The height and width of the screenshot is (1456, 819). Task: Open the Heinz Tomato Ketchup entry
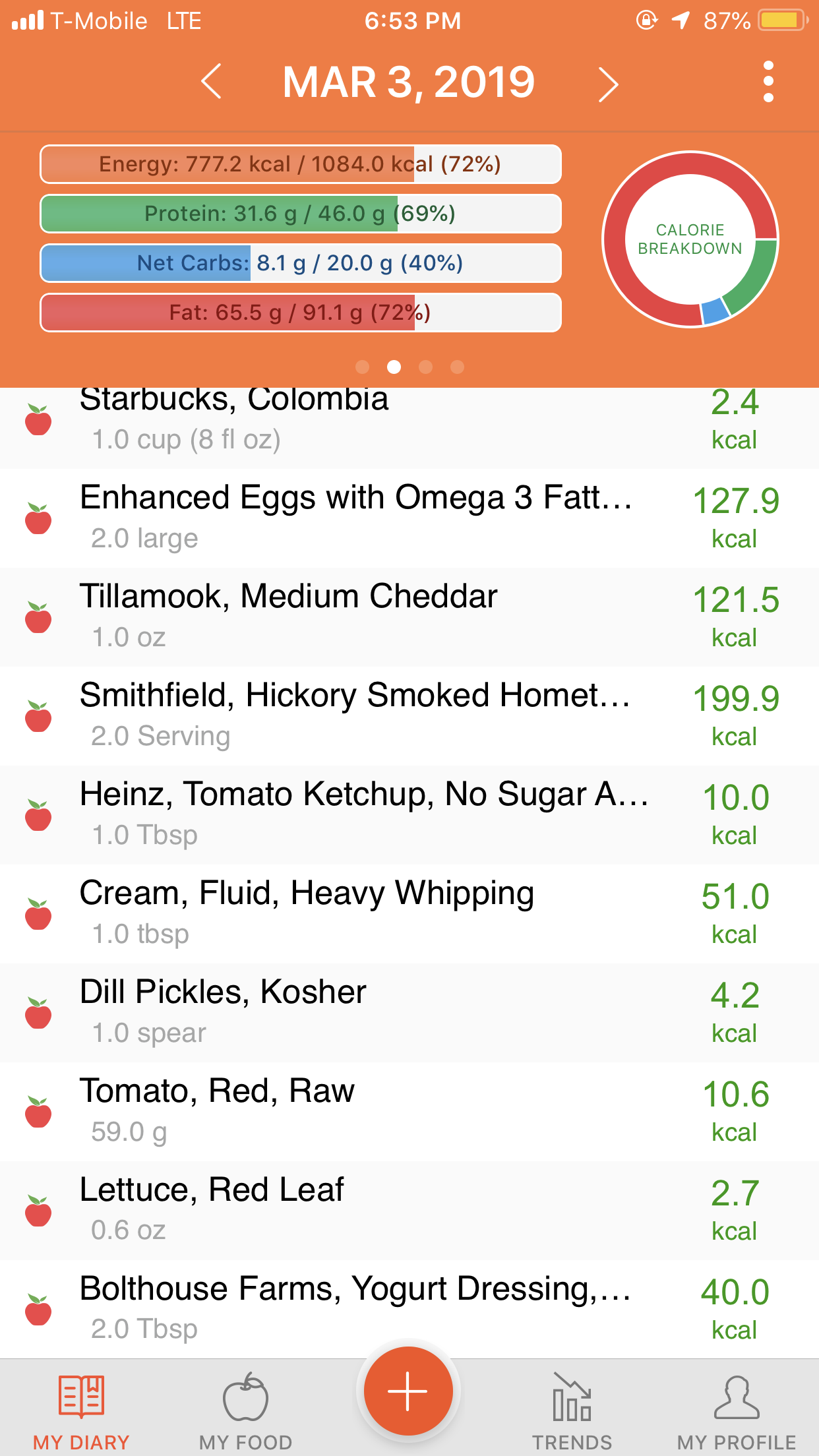point(409,815)
